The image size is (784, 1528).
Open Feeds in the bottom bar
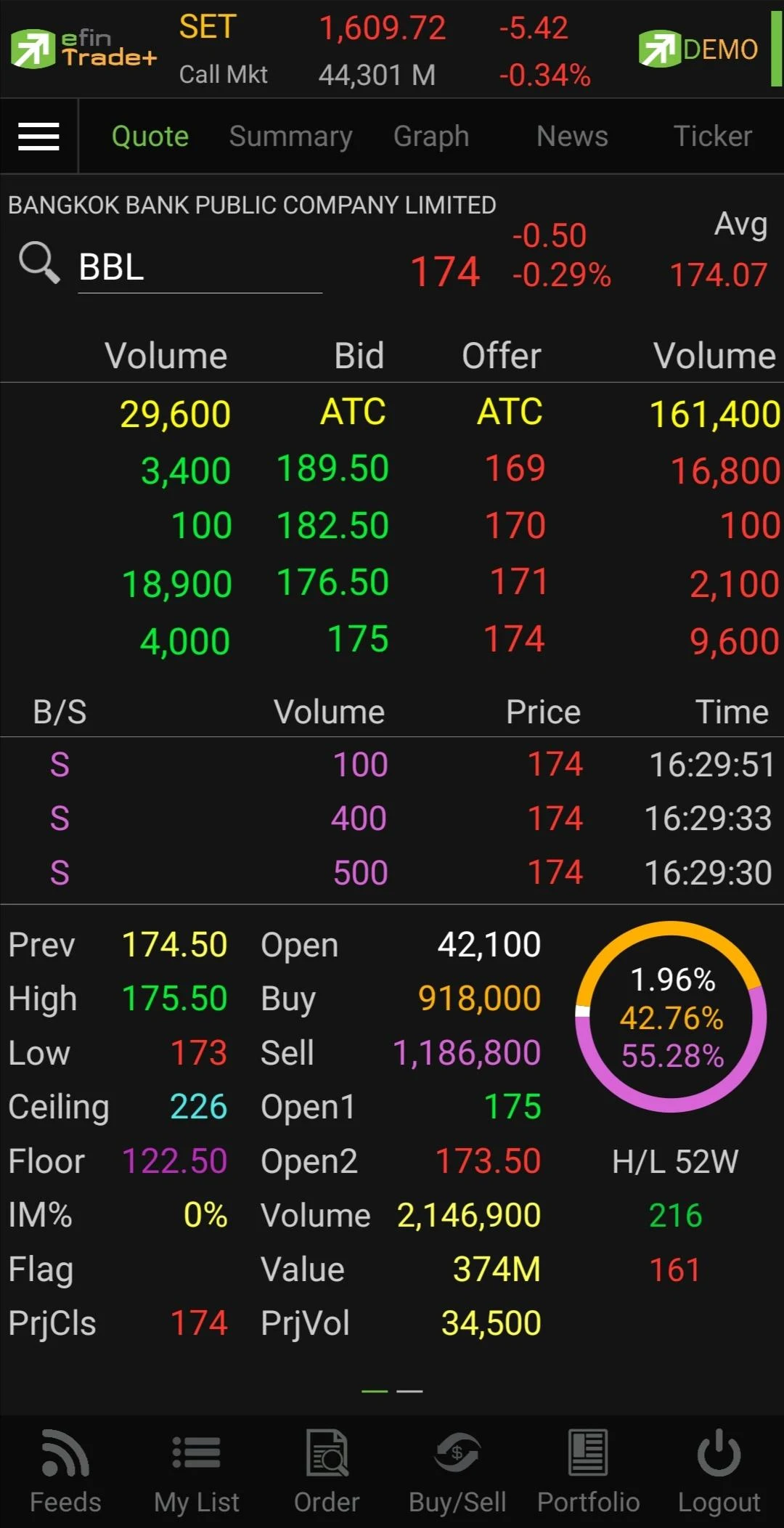(x=65, y=1471)
